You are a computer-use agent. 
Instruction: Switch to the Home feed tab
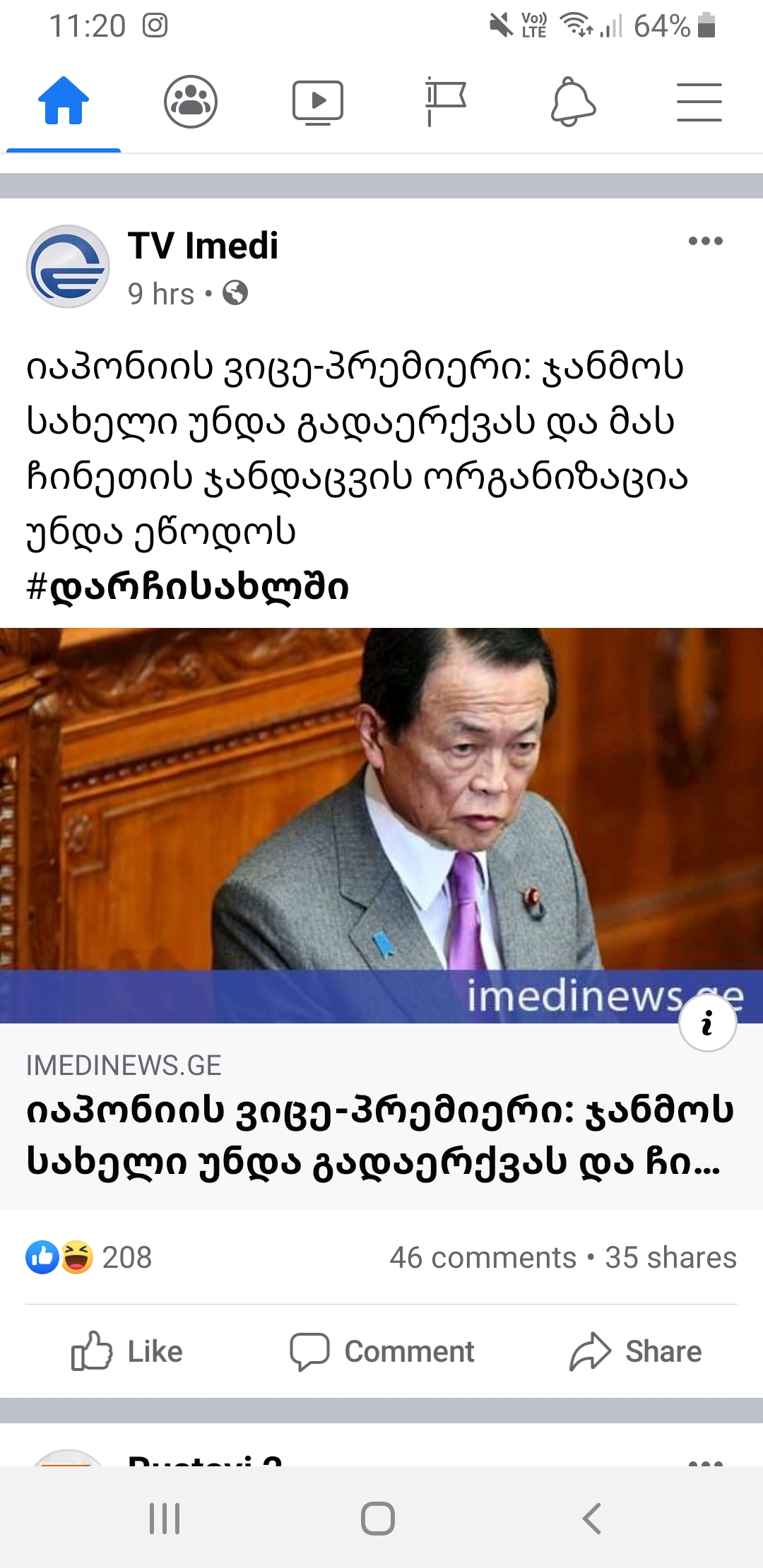[x=64, y=101]
